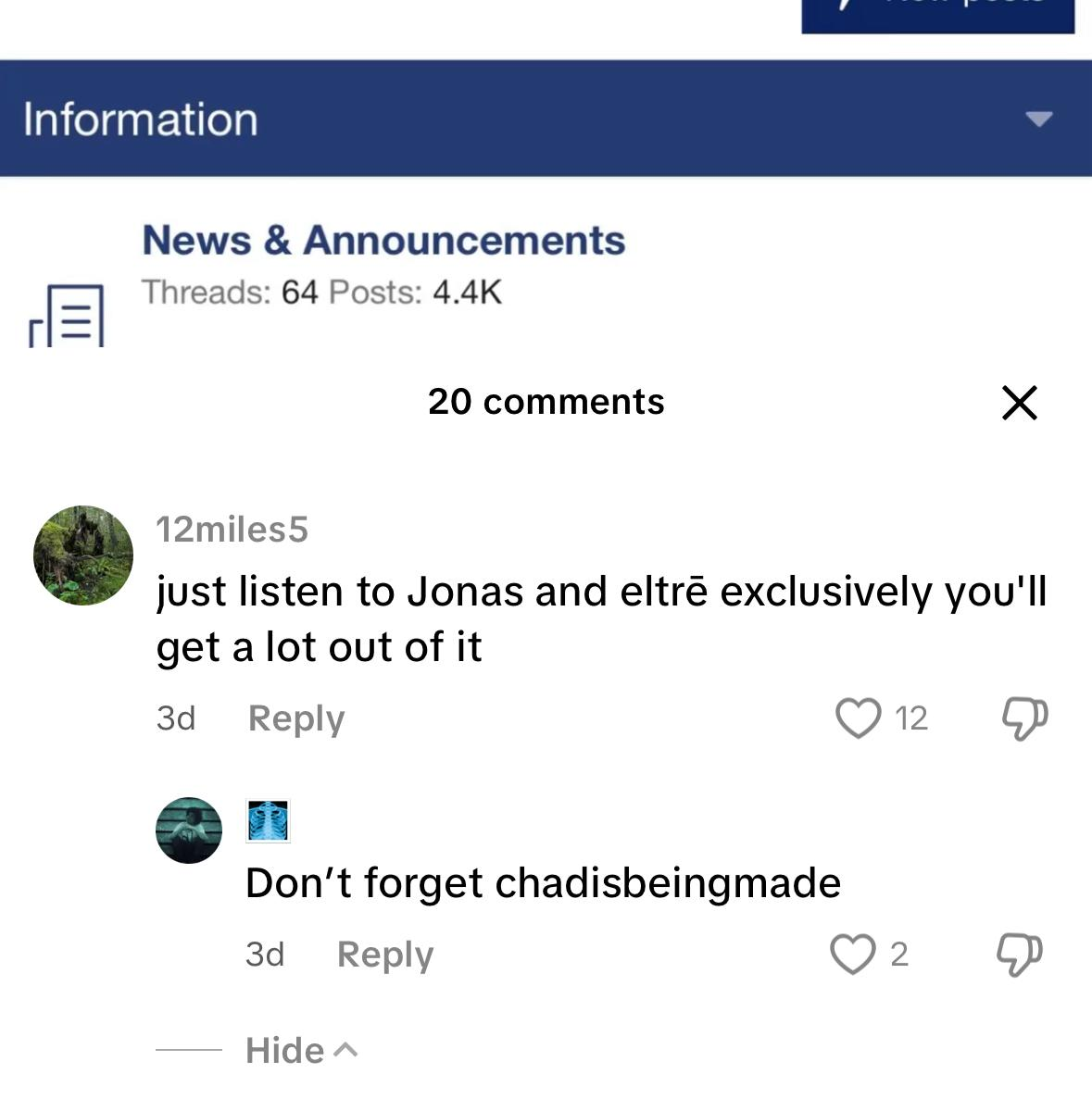
Task: Close the comments panel
Action: 1019,403
